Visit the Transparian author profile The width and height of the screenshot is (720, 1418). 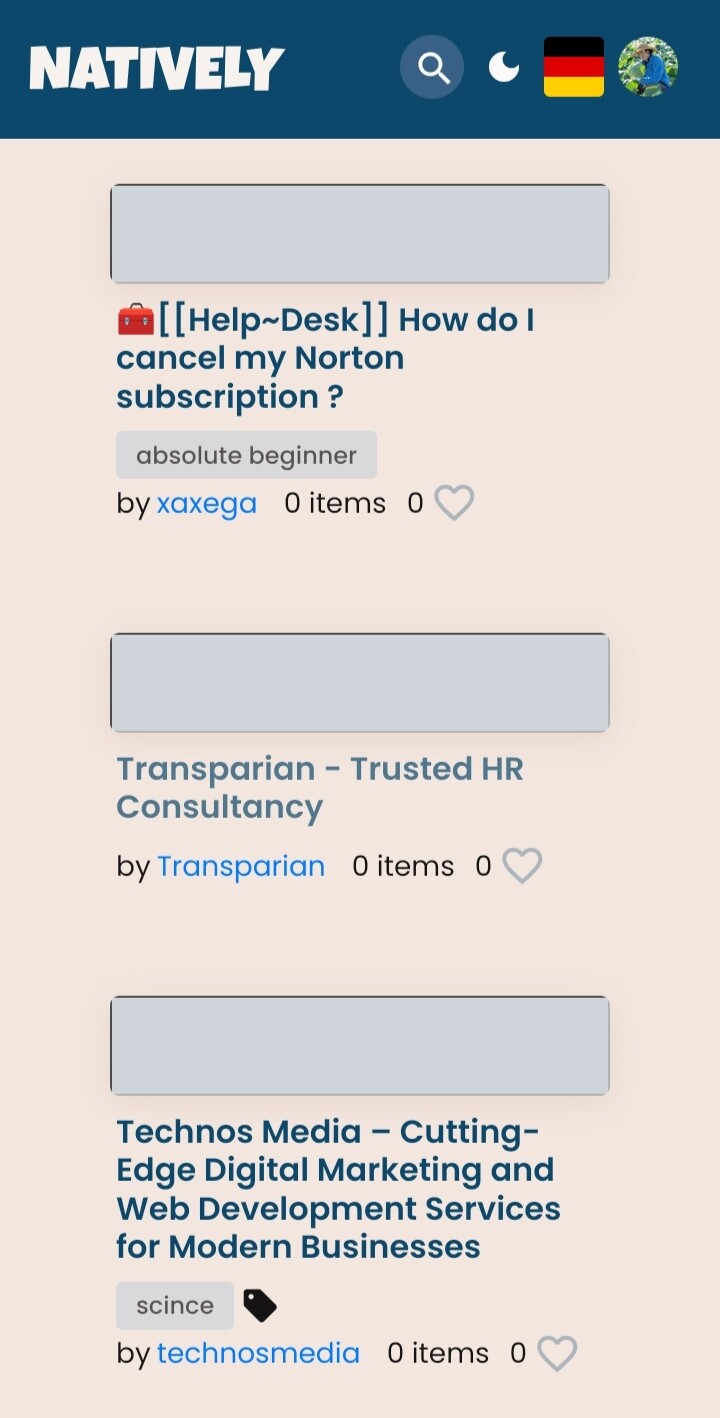point(241,866)
